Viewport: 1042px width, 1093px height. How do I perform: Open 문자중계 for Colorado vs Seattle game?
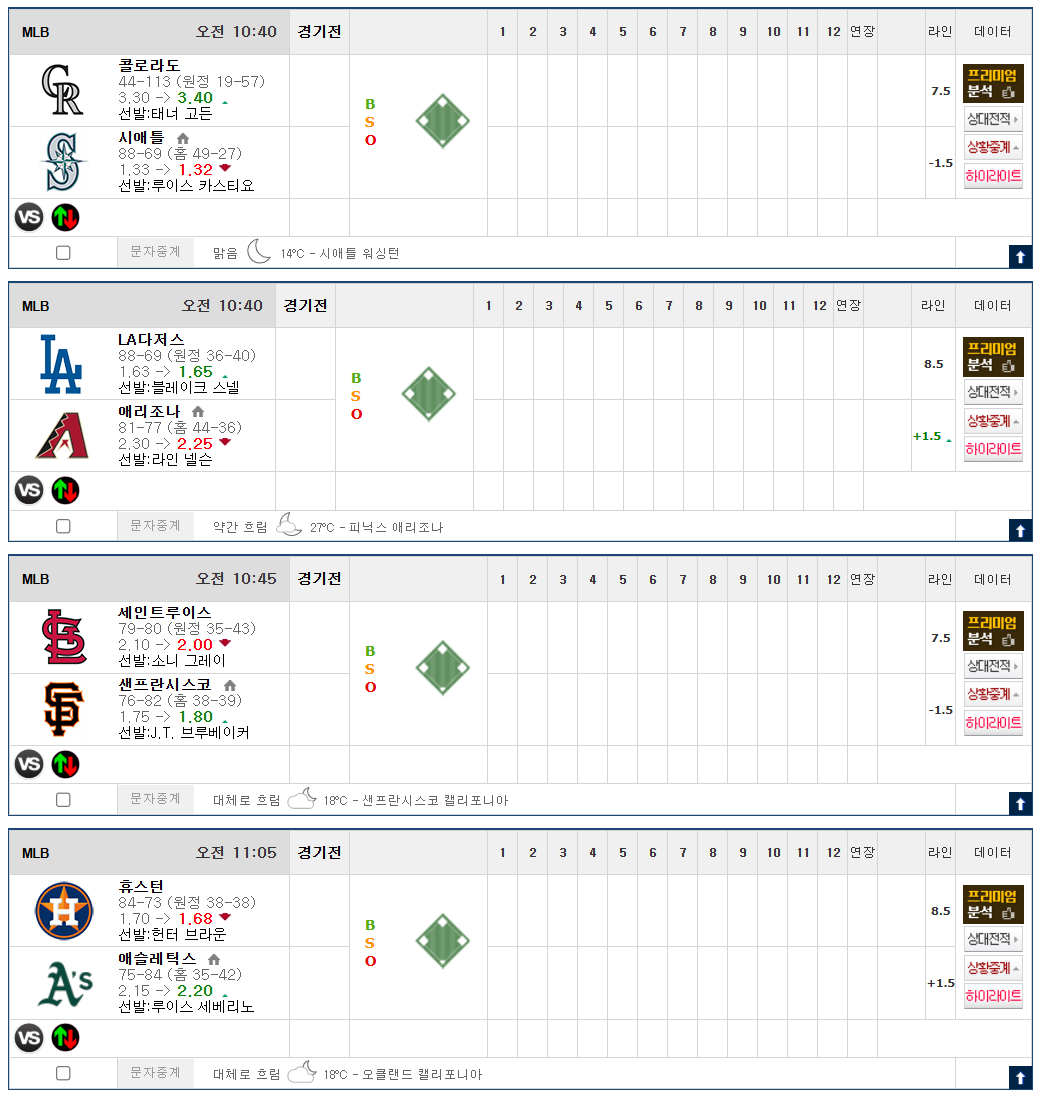(155, 252)
